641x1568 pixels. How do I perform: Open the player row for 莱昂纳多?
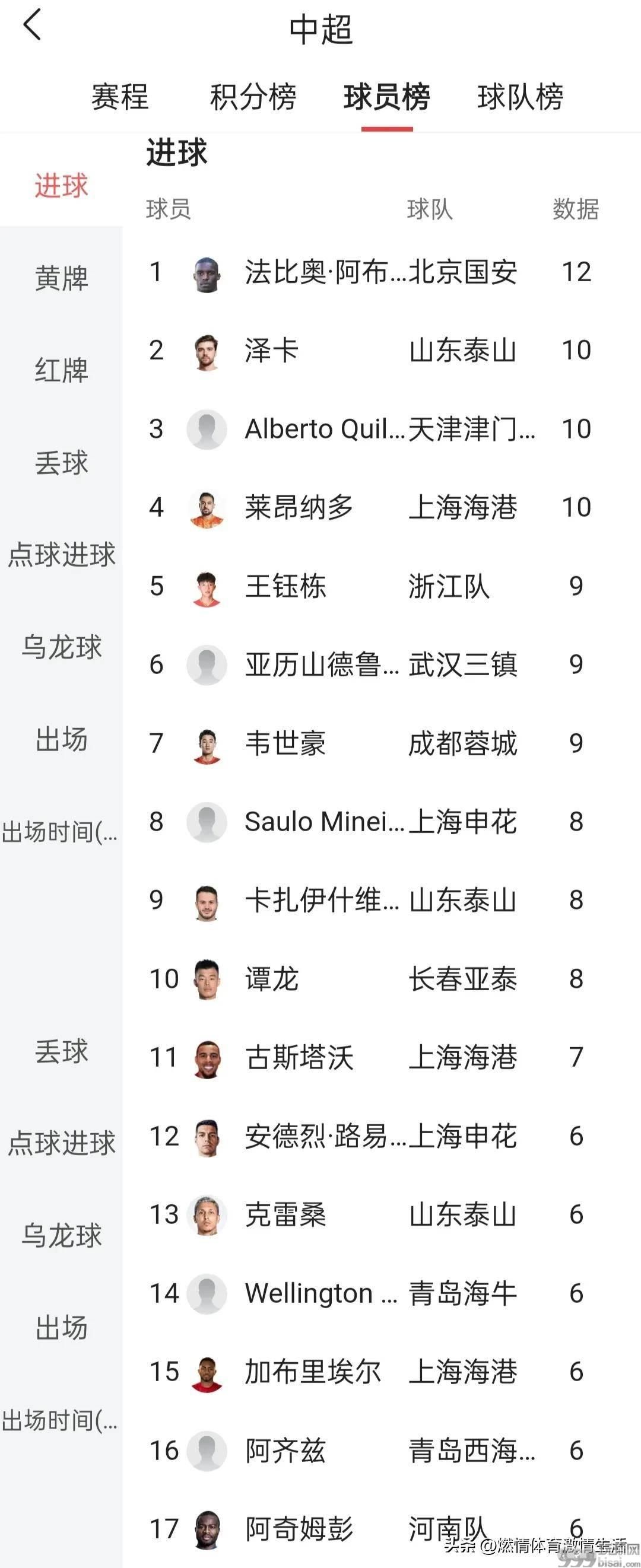299,508
